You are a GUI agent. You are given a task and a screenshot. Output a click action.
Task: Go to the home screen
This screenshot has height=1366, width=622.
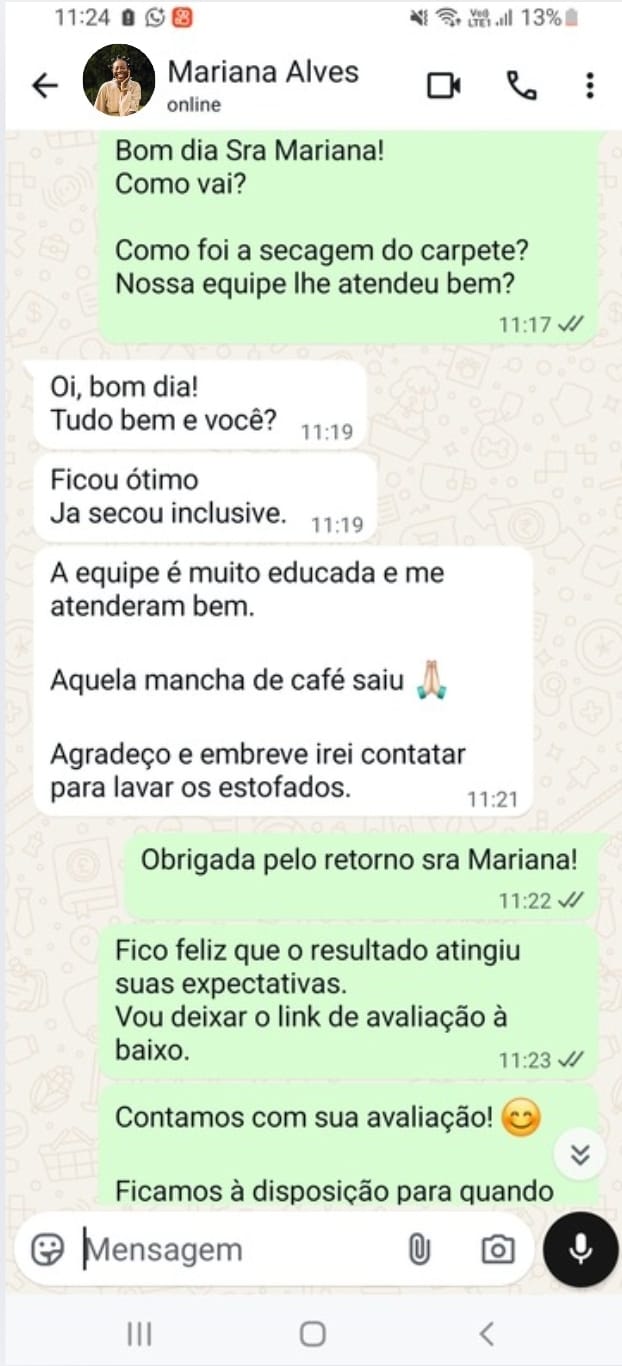click(313, 1333)
